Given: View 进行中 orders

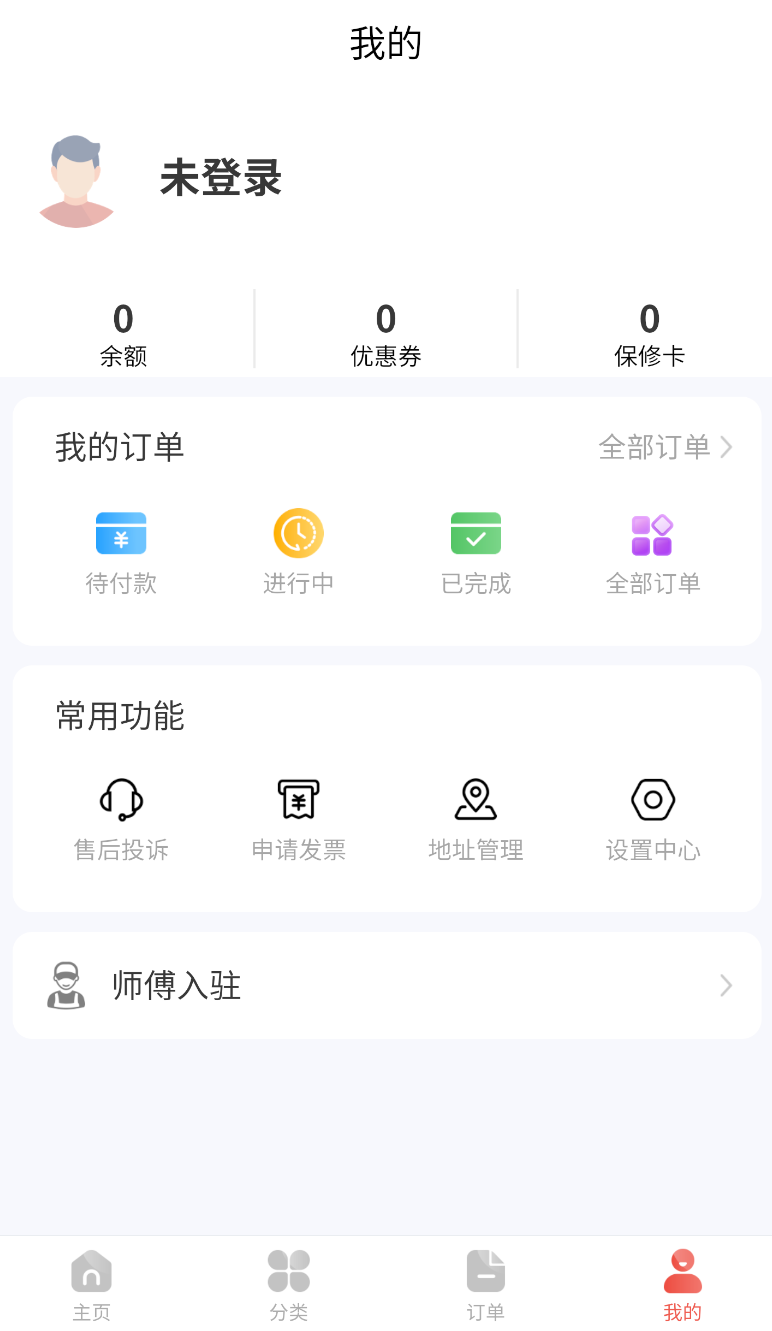Looking at the screenshot, I should [x=298, y=551].
